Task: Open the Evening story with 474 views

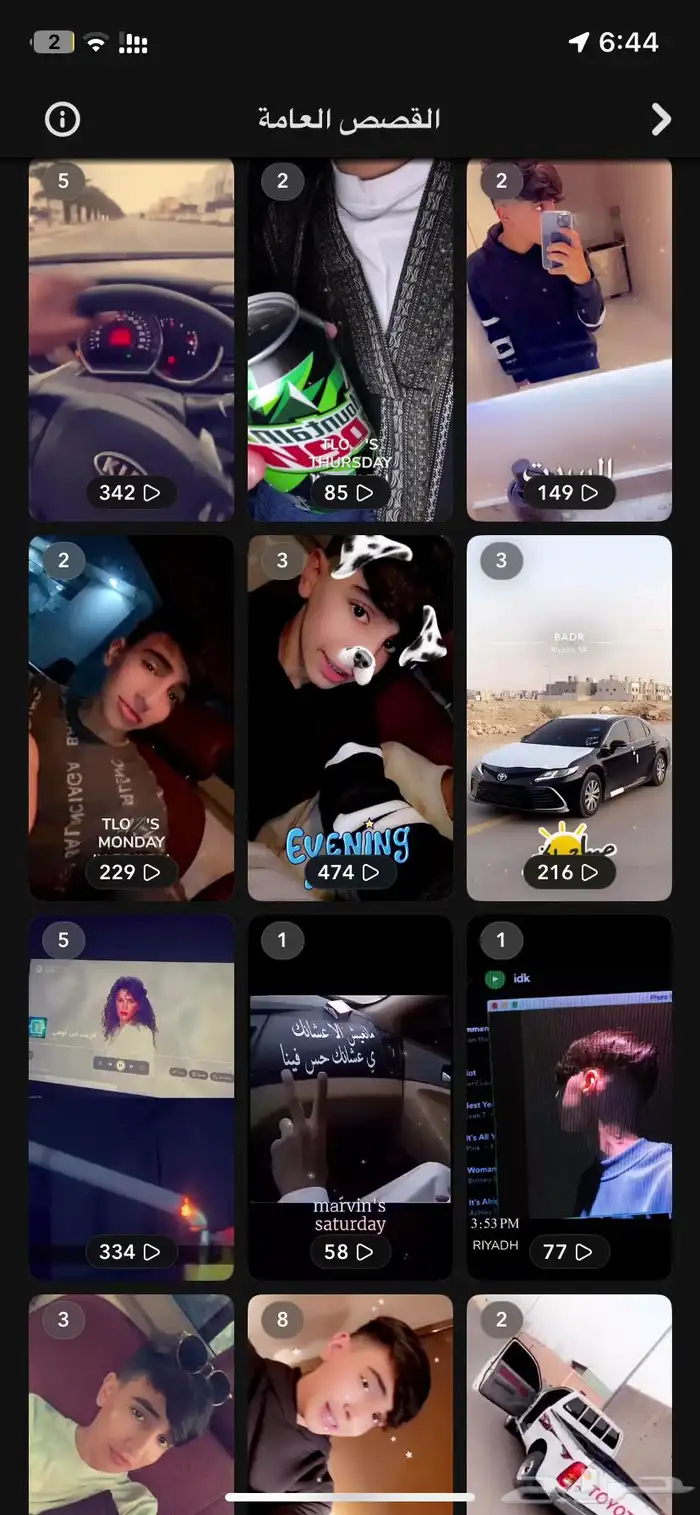Action: [350, 718]
